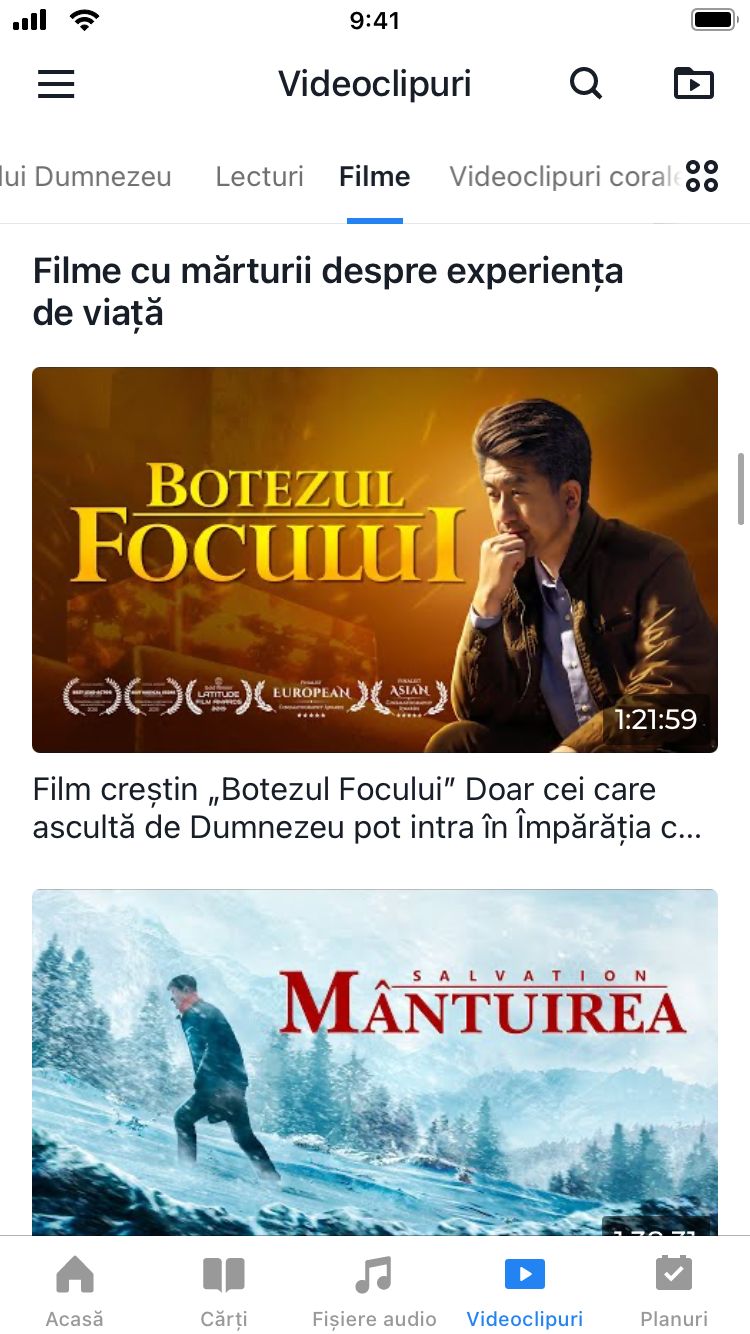Image resolution: width=750 pixels, height=1334 pixels.
Task: Open the saved videos folder icon
Action: tap(693, 84)
